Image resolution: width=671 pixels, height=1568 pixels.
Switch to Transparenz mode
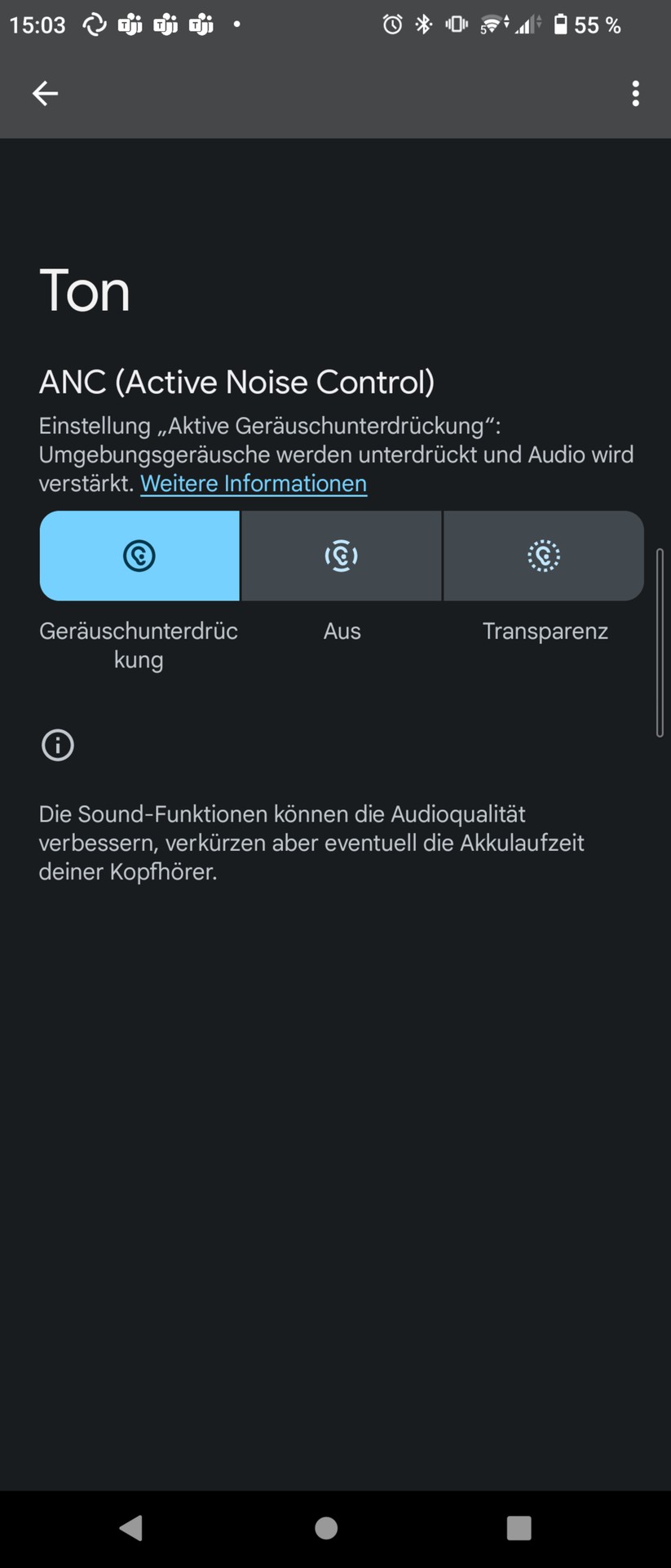[544, 556]
